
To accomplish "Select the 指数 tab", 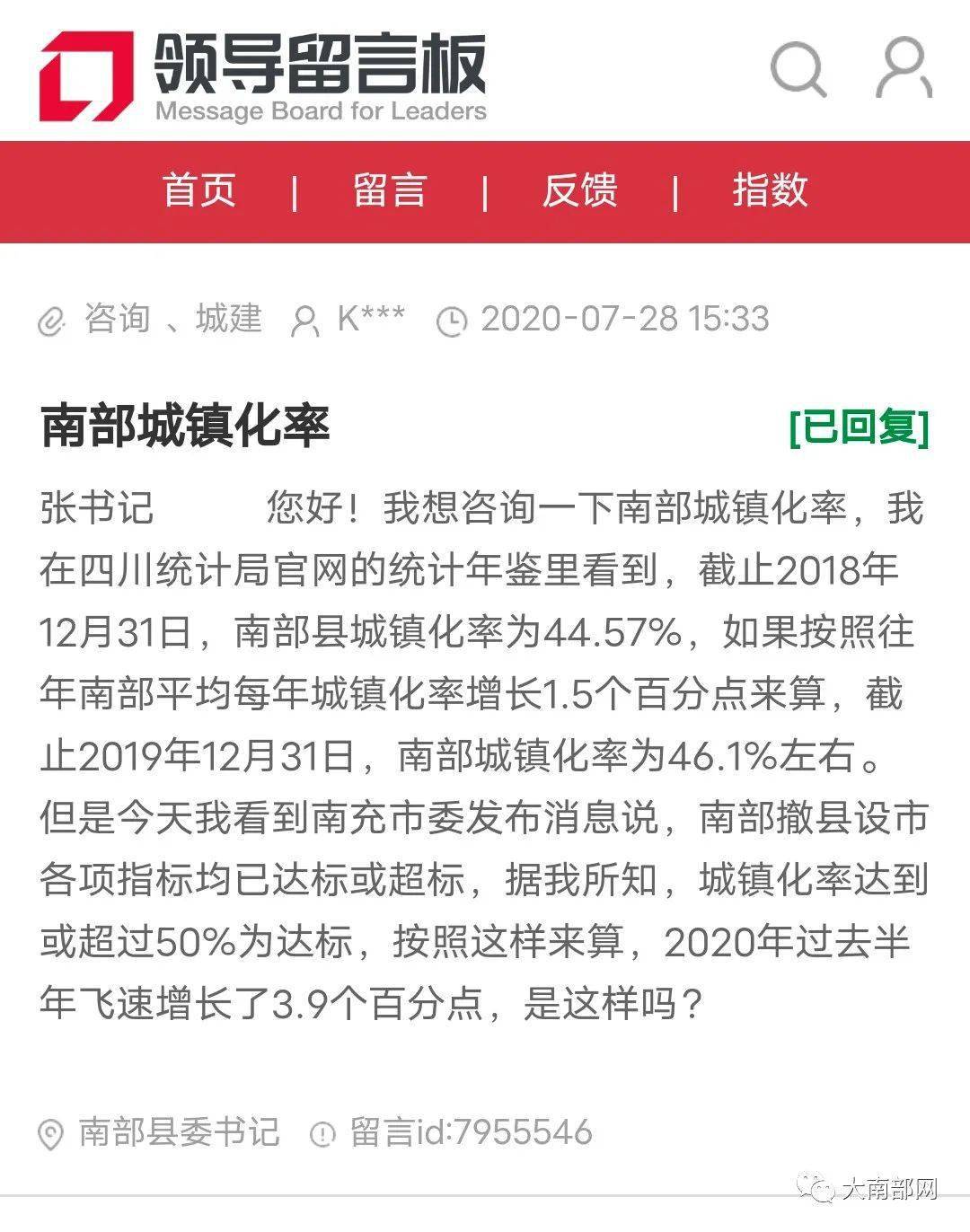I will 771,191.
